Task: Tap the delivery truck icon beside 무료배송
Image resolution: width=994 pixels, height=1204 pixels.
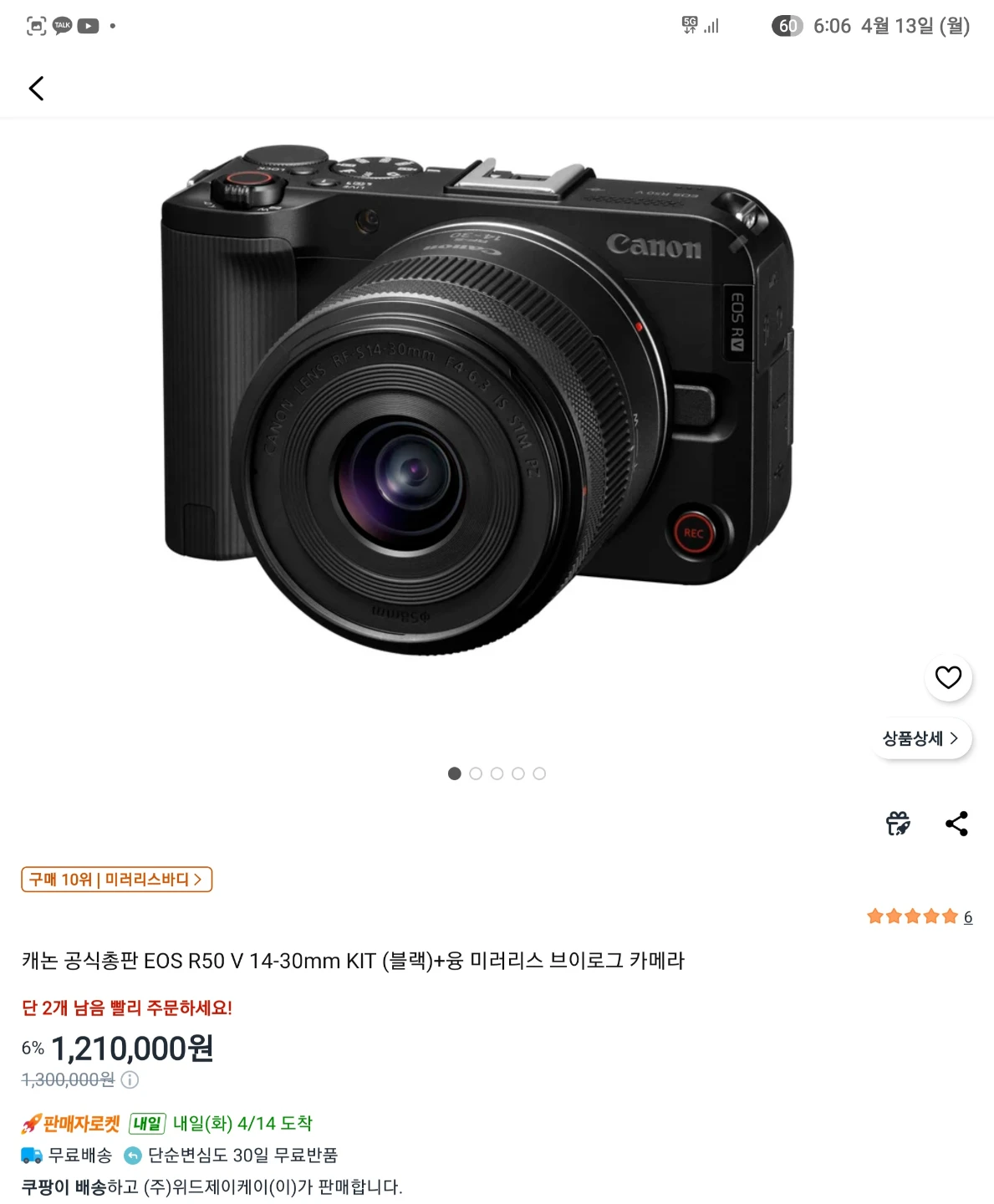Action: tap(33, 1155)
